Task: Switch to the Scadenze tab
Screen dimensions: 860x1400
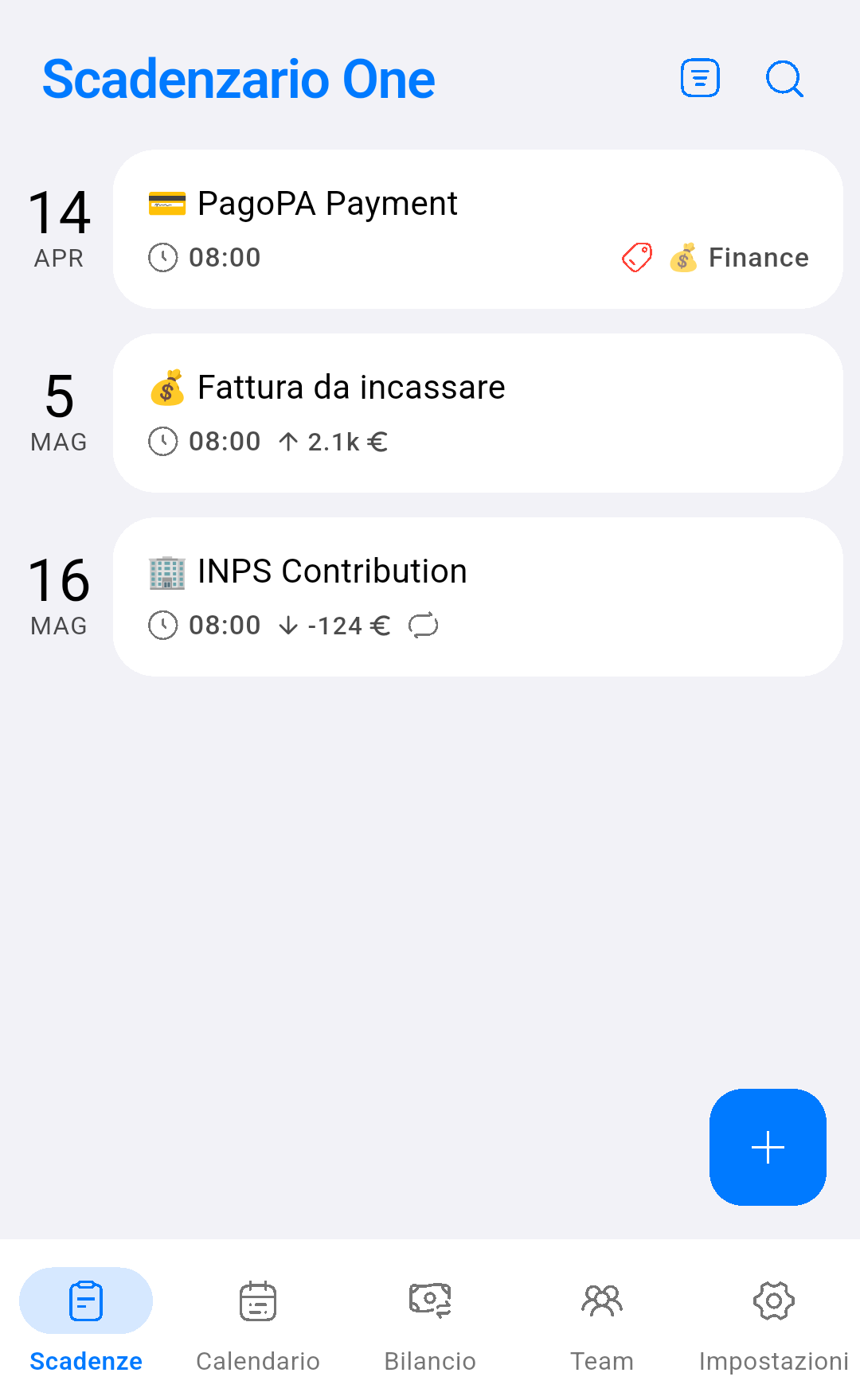Action: pos(86,1322)
